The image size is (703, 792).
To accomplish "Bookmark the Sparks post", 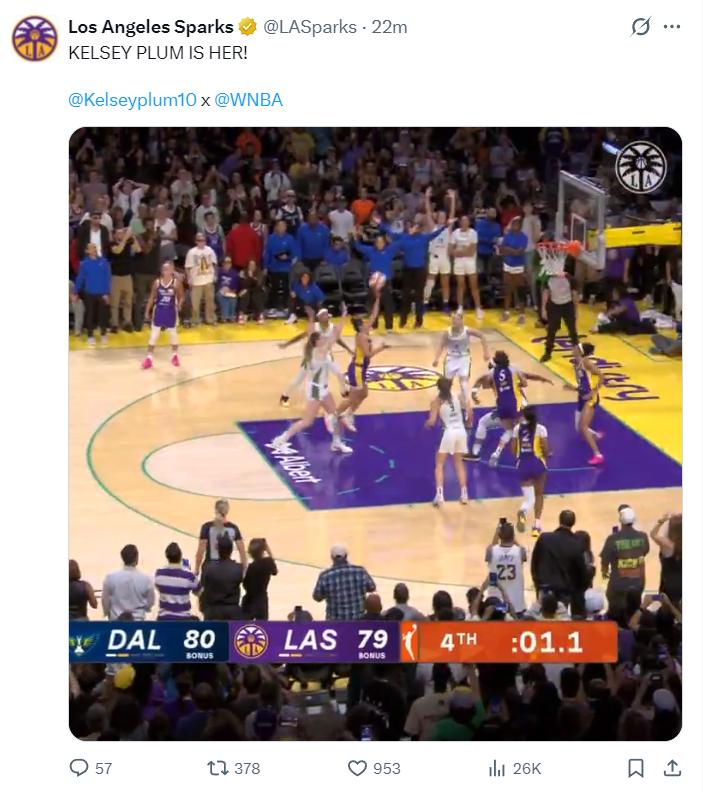I will click(x=635, y=768).
